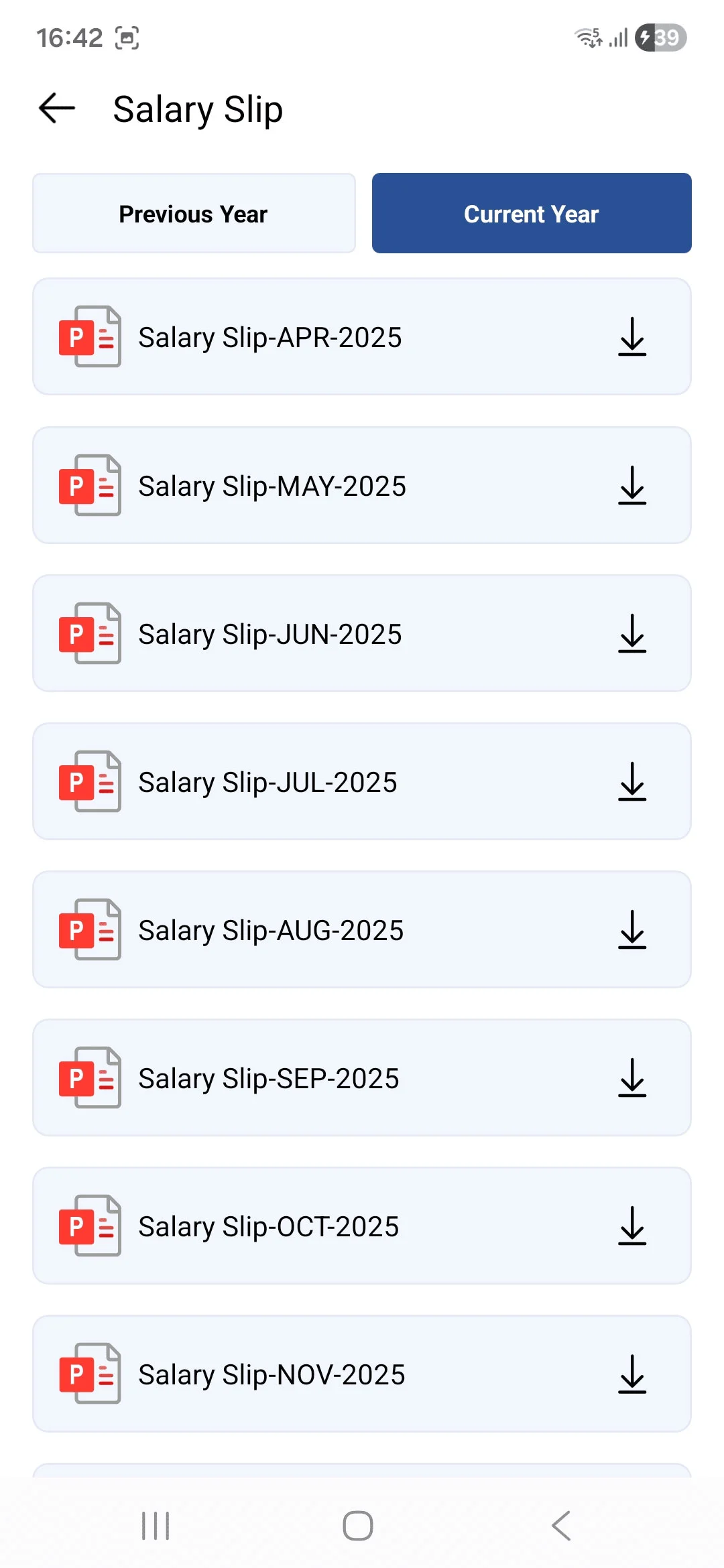
Task: Download the MAY-2025 salary slip
Action: (631, 485)
